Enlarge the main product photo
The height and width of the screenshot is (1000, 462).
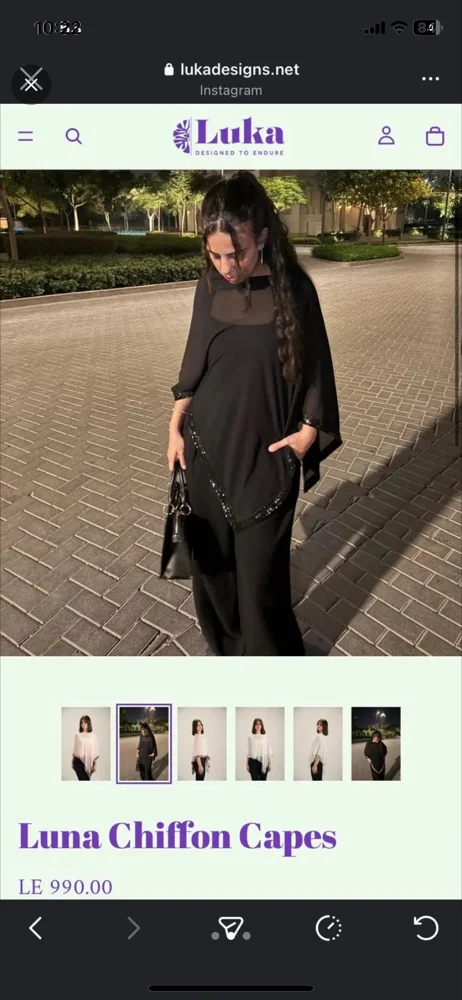(x=231, y=413)
